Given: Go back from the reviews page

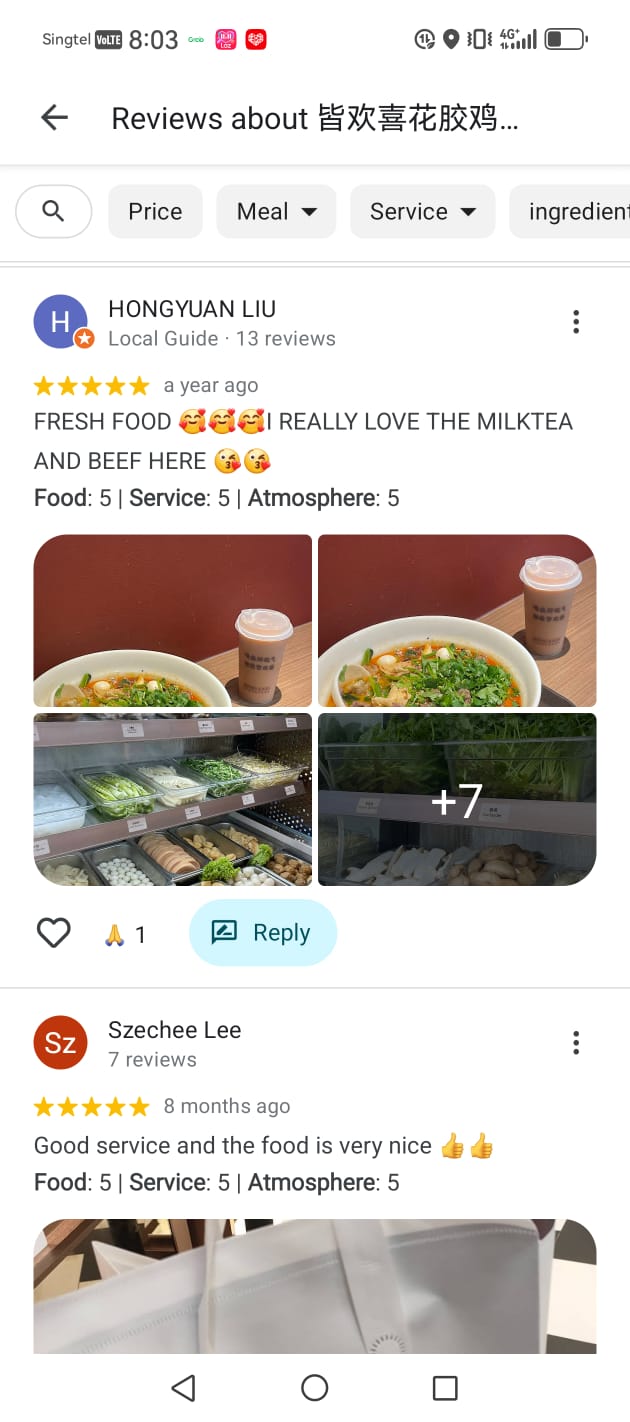Looking at the screenshot, I should click(54, 118).
